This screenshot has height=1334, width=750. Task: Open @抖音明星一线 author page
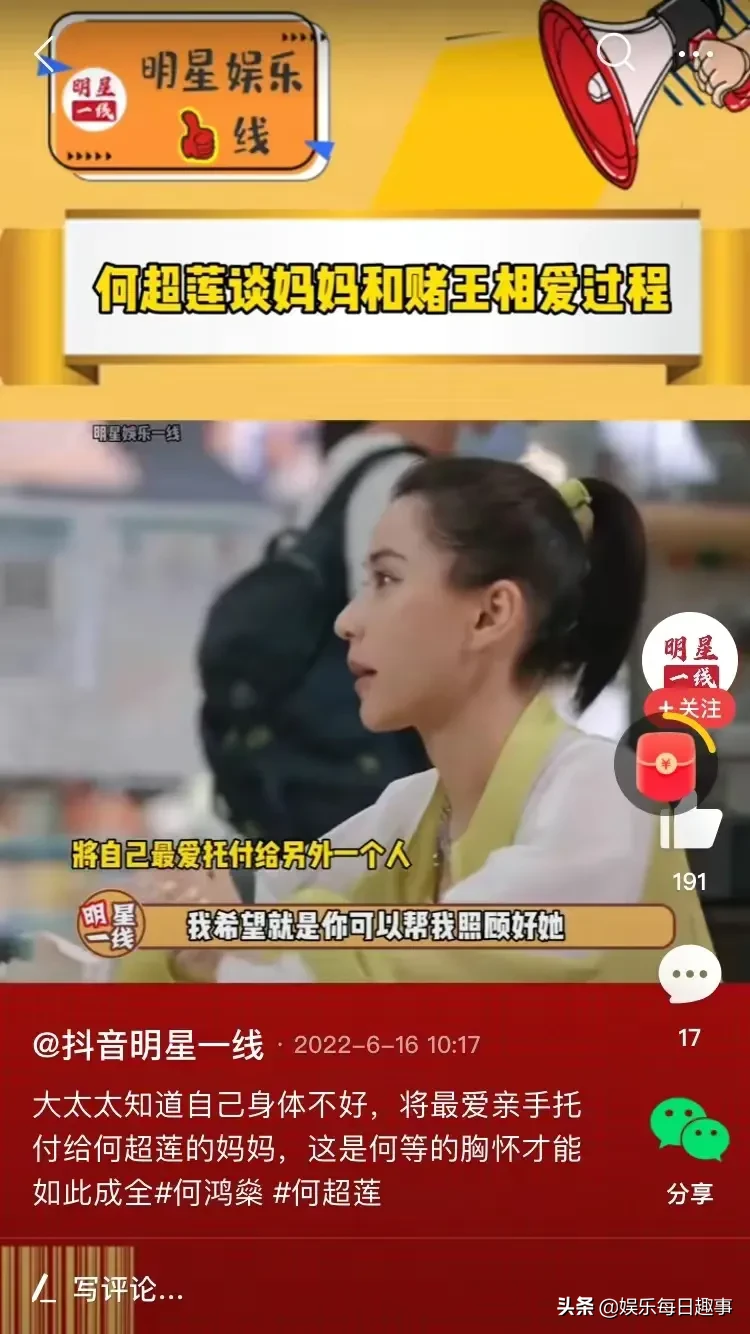click(x=148, y=1045)
